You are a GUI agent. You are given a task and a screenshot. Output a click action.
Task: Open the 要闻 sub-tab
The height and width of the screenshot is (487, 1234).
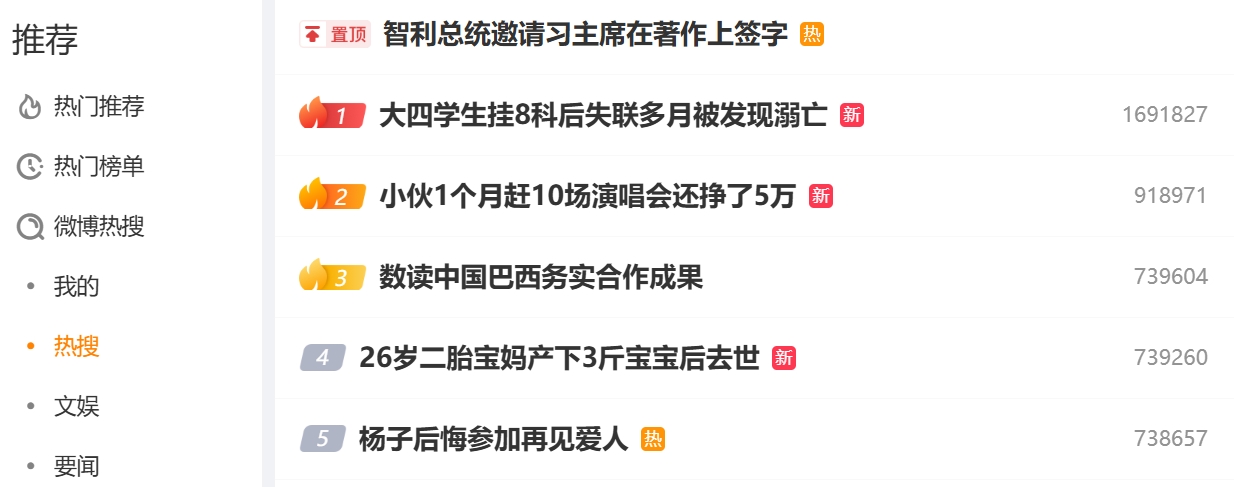click(x=76, y=466)
